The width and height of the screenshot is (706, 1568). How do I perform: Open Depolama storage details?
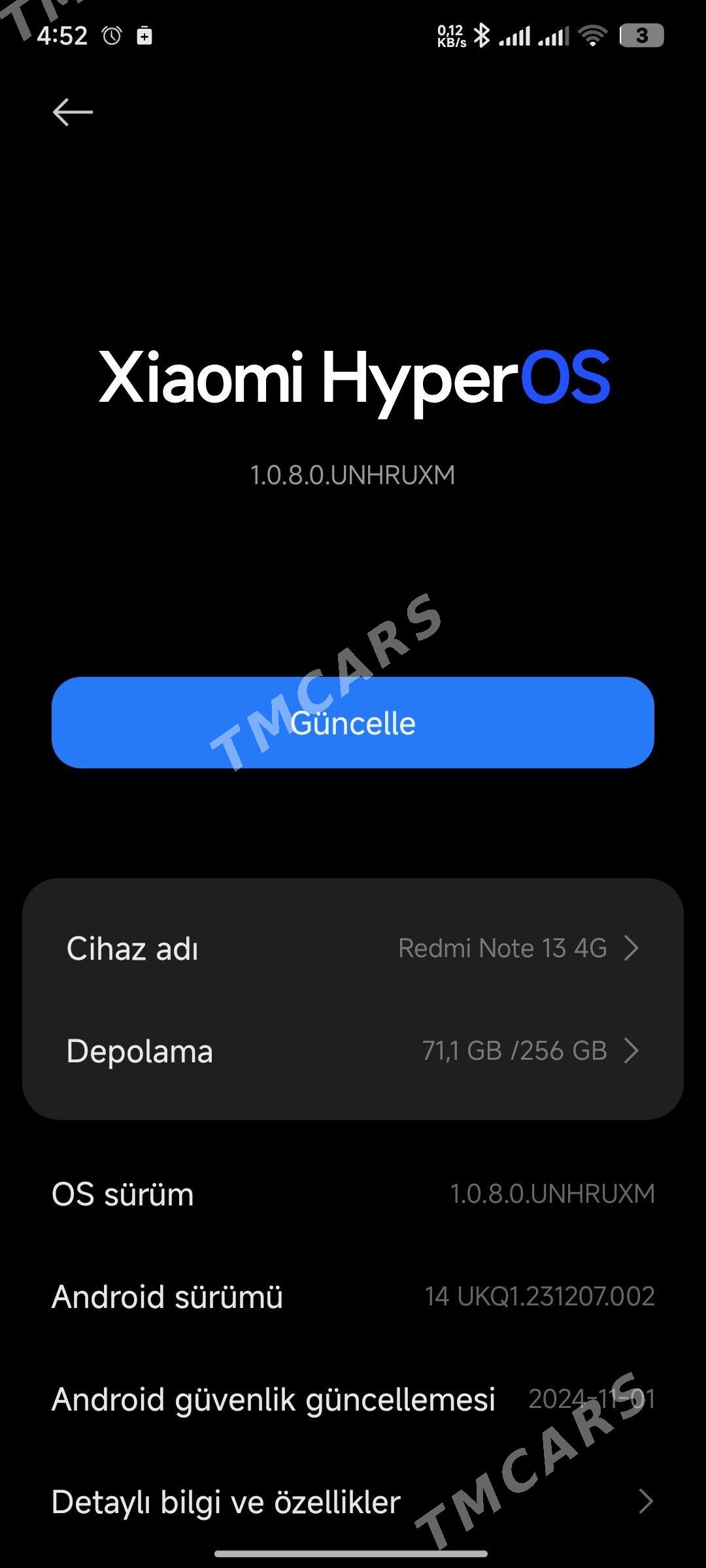[353, 1051]
